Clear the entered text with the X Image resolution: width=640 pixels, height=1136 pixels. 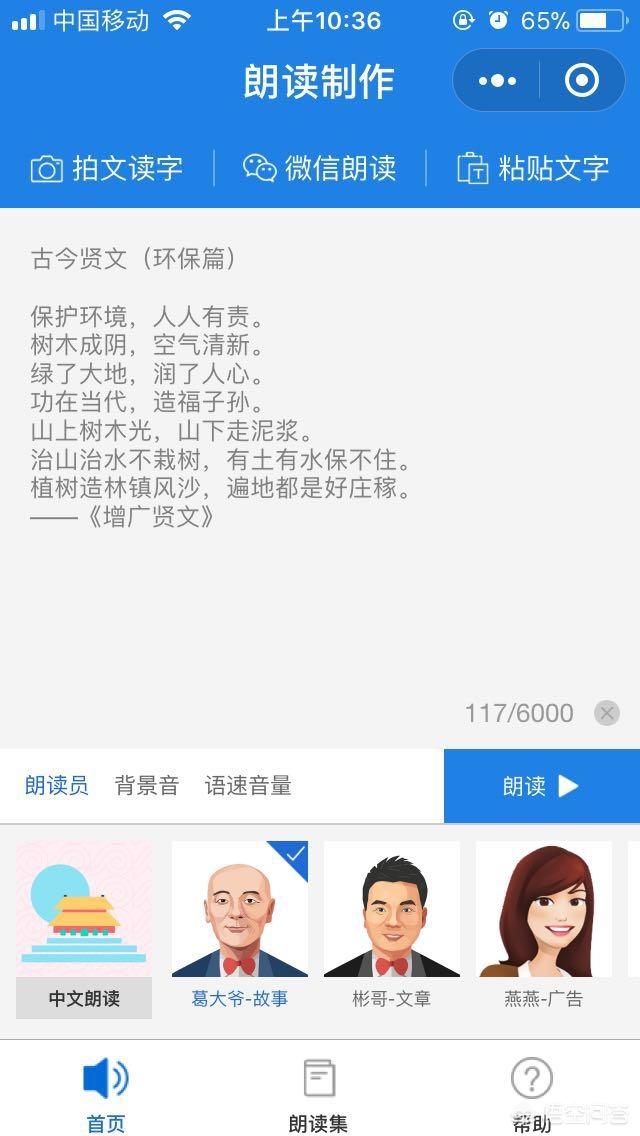606,713
